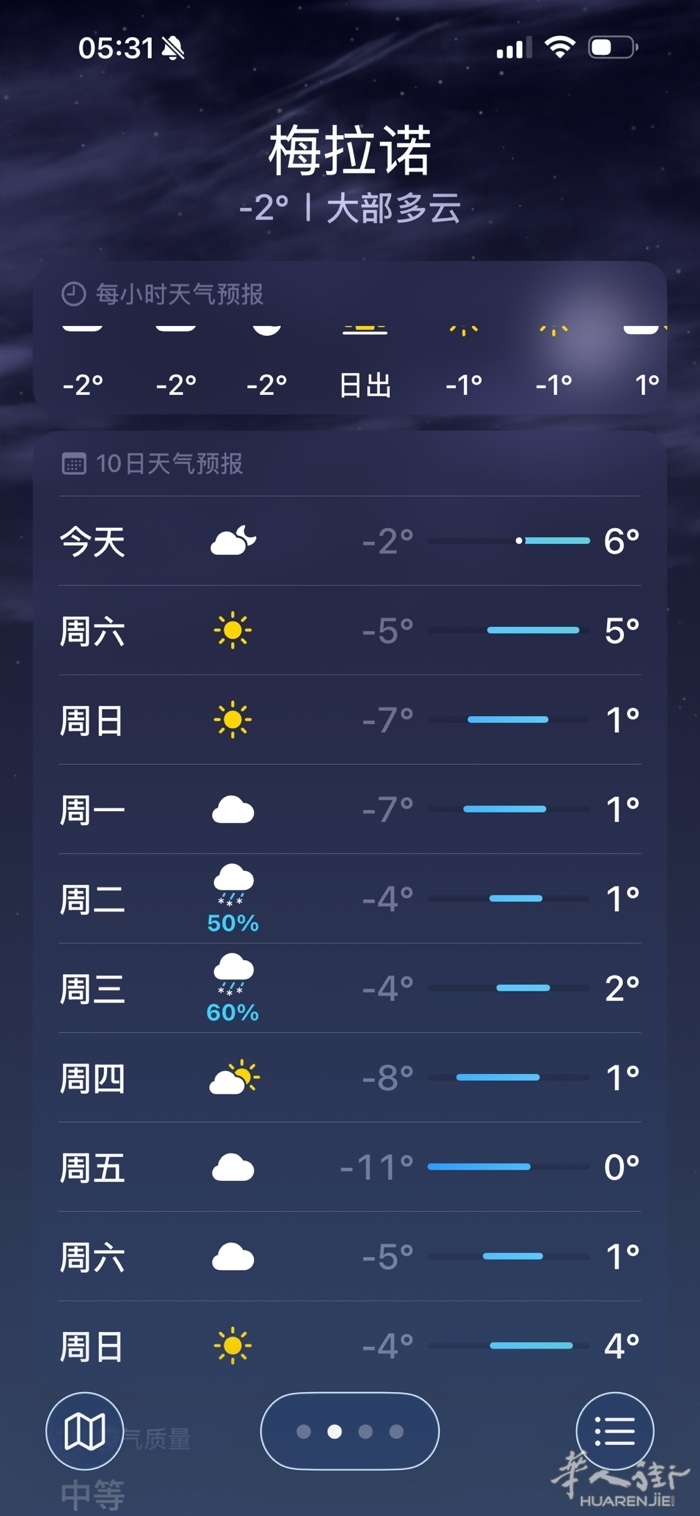
Task: Open the 周二 row with 50% snow
Action: tap(350, 899)
